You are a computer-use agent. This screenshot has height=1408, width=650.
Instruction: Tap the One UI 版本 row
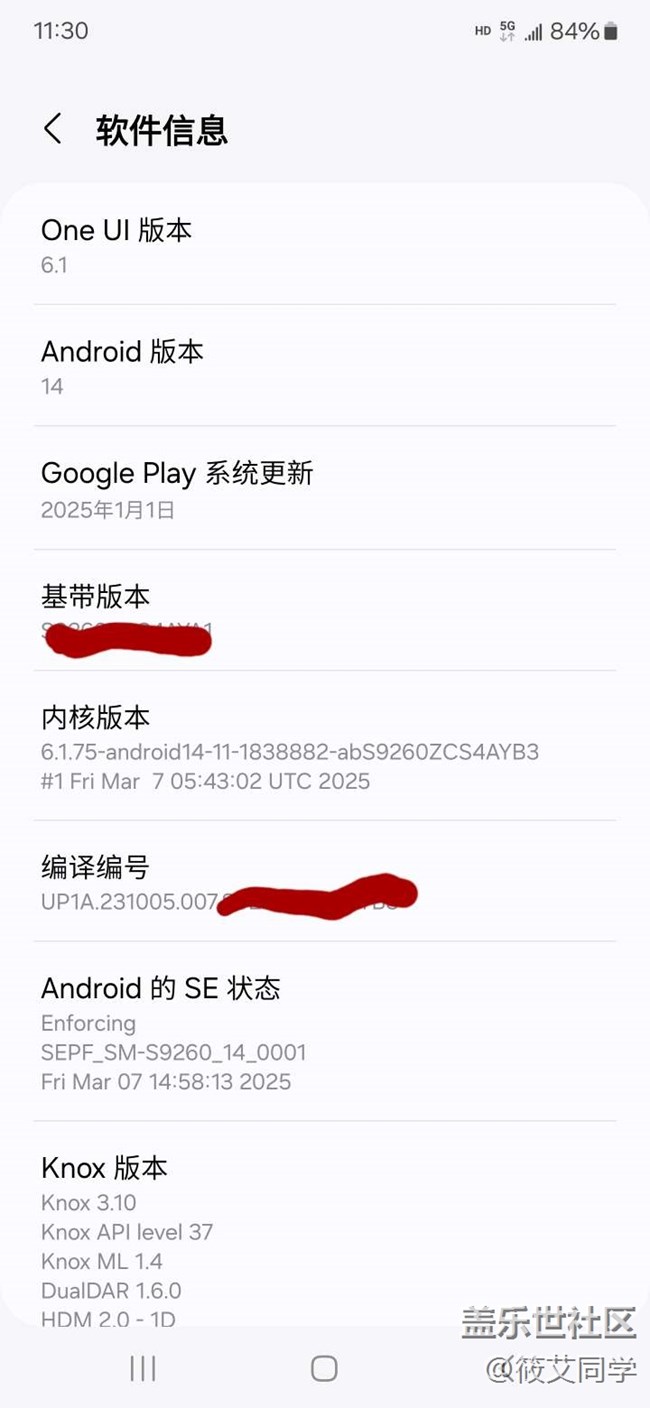[x=324, y=245]
